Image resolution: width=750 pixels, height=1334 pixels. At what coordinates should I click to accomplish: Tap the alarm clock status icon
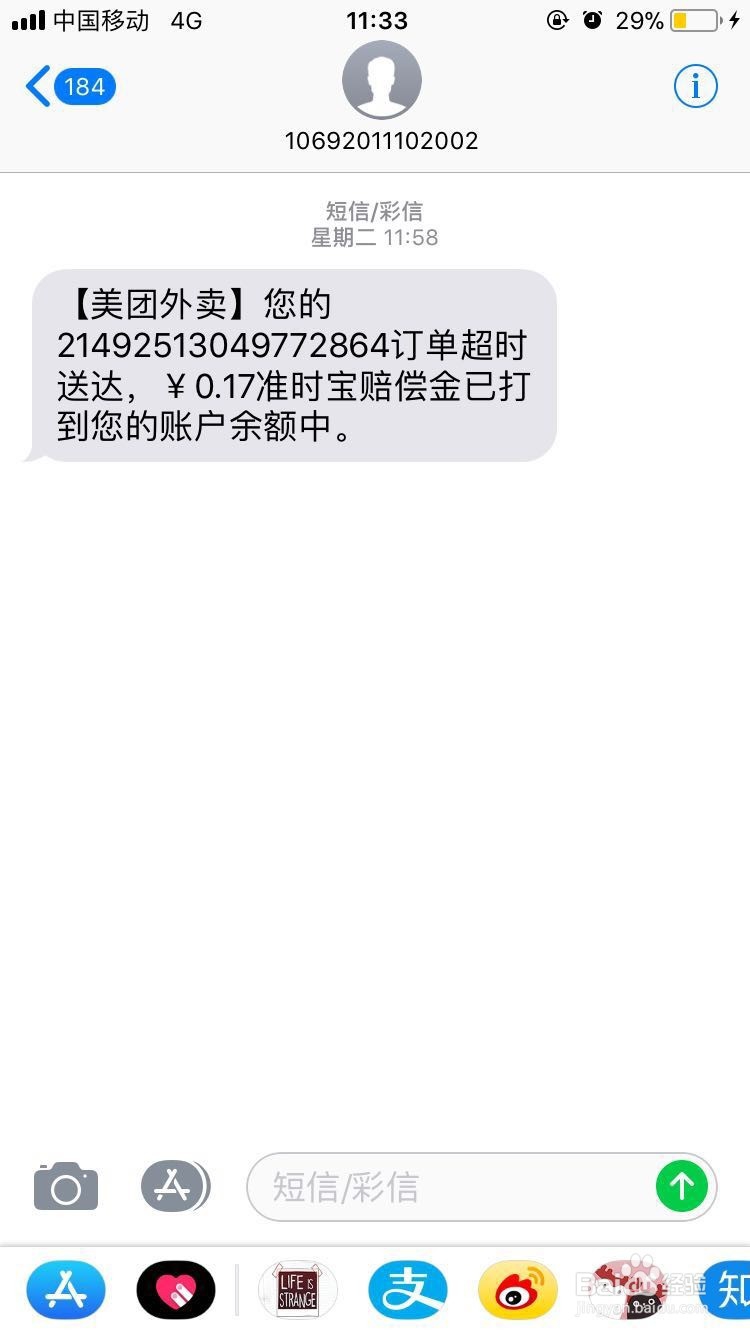tap(593, 19)
